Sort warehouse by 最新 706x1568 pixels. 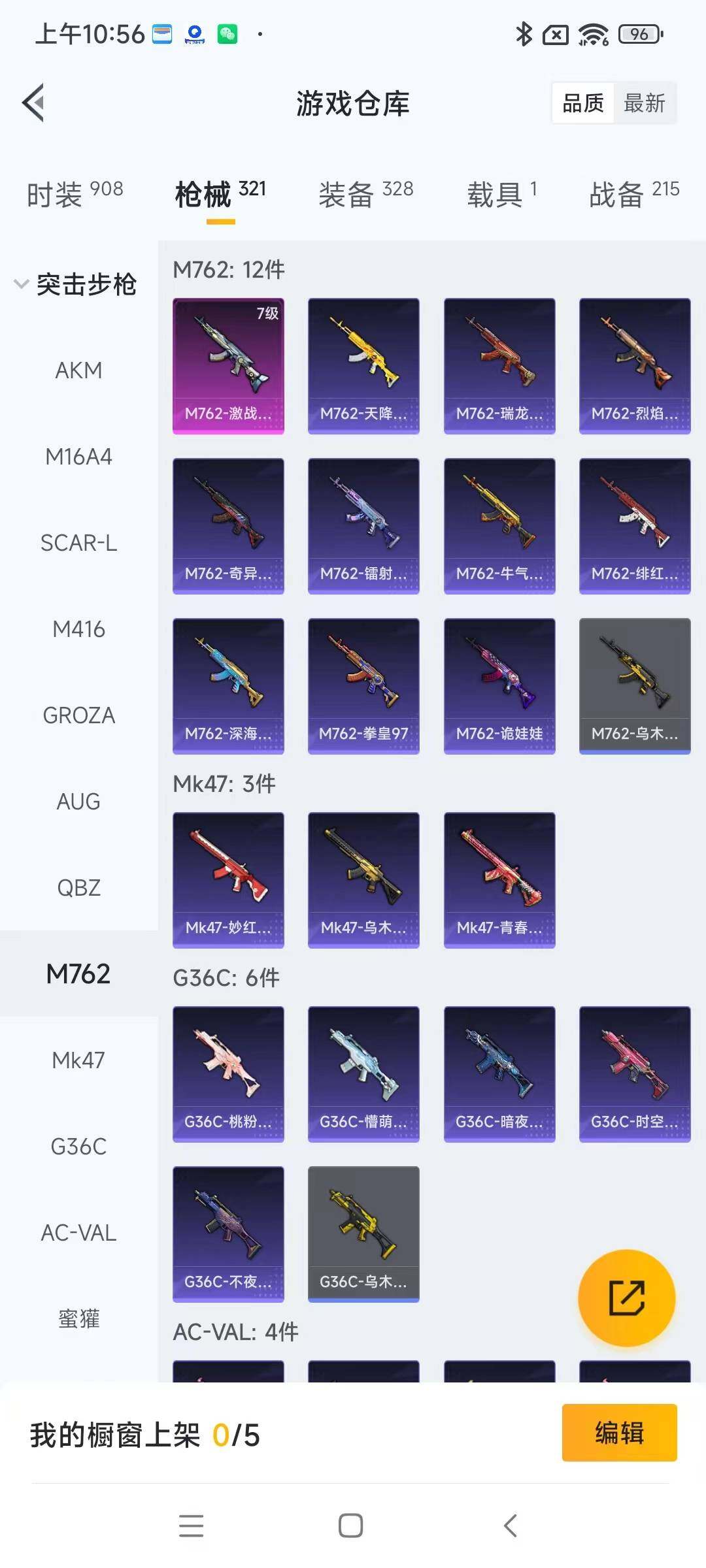tap(644, 103)
